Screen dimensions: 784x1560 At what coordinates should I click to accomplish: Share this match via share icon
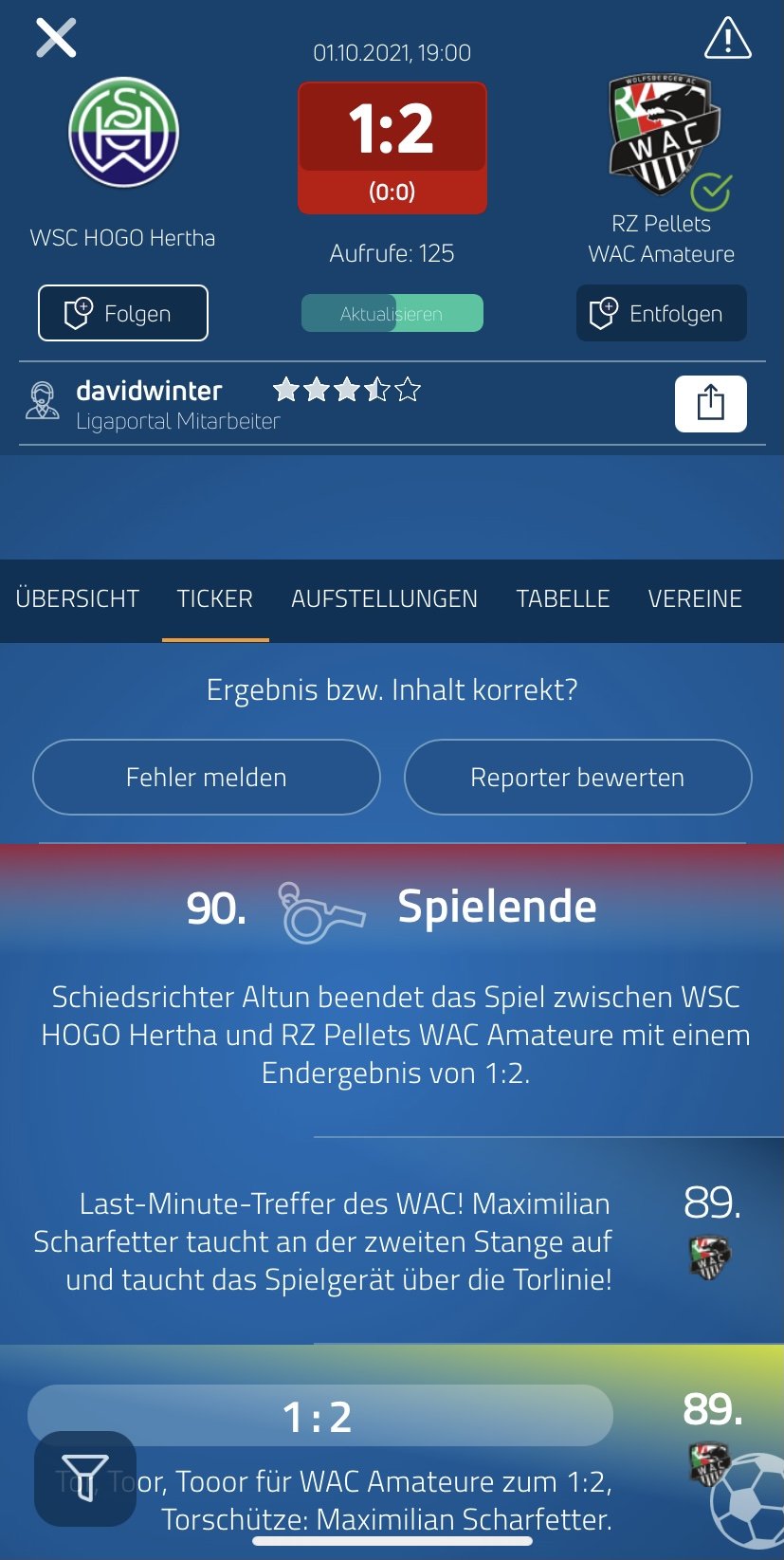(x=711, y=404)
